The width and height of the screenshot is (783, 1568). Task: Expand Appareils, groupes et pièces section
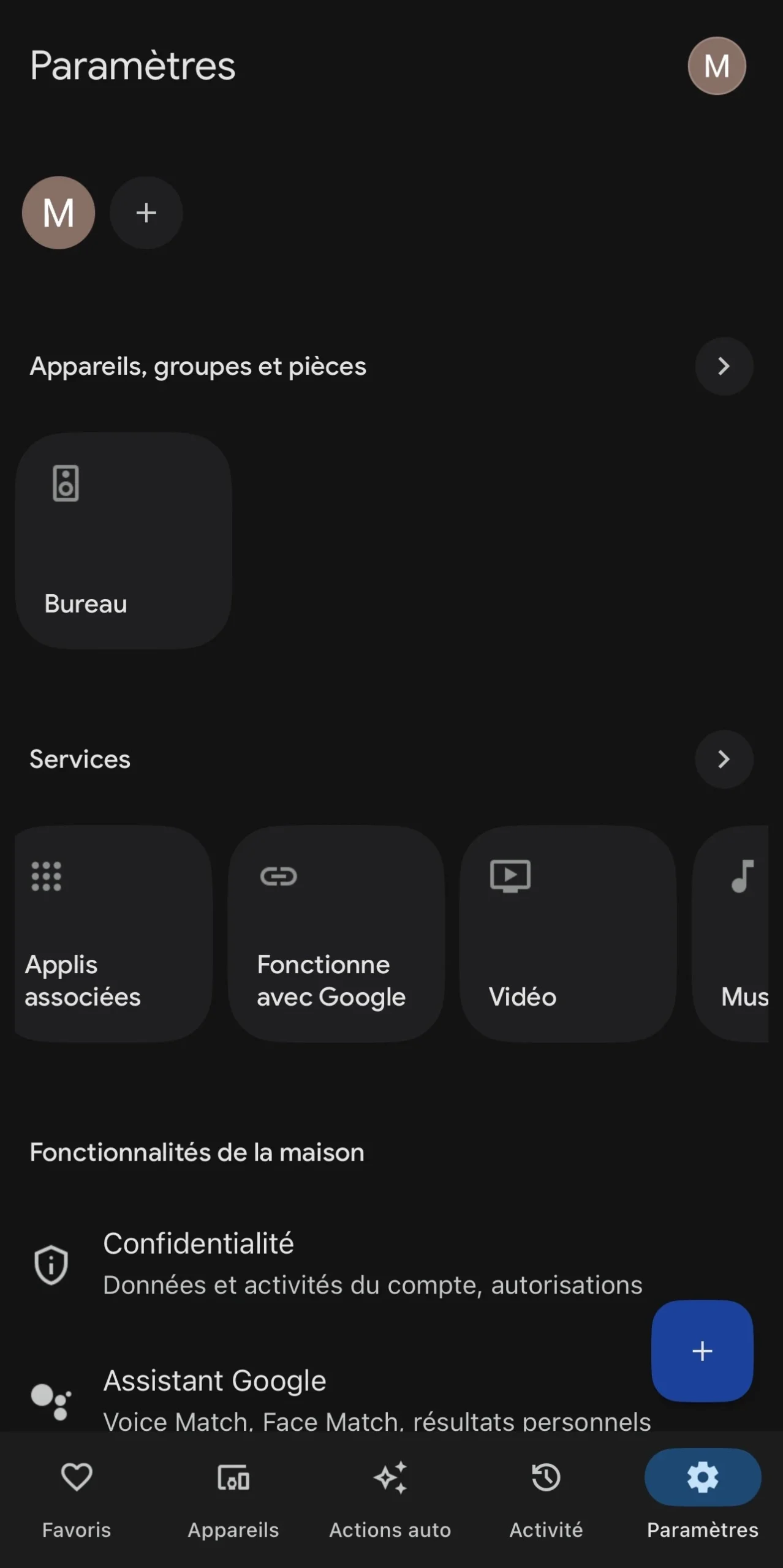point(724,366)
